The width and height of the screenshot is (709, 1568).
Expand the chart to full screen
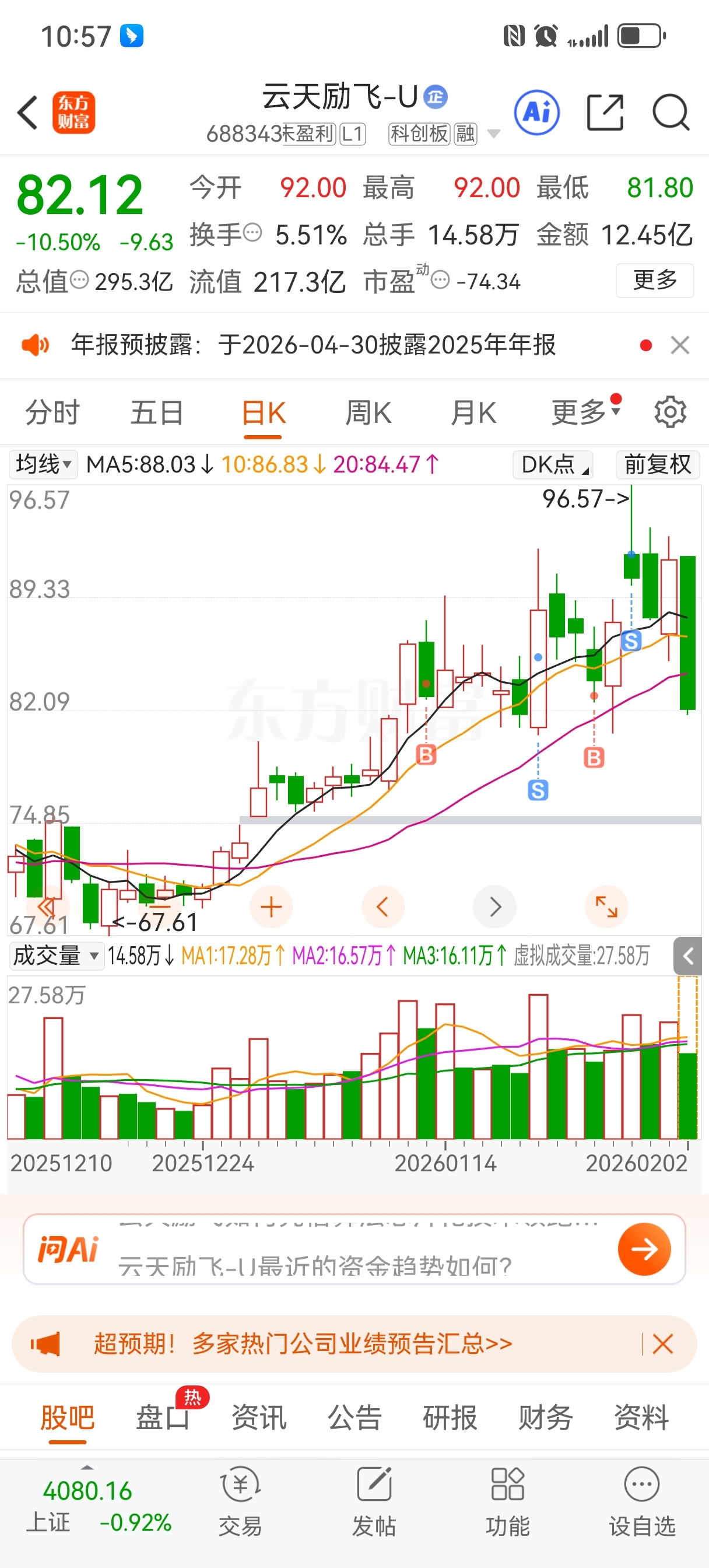click(x=606, y=907)
